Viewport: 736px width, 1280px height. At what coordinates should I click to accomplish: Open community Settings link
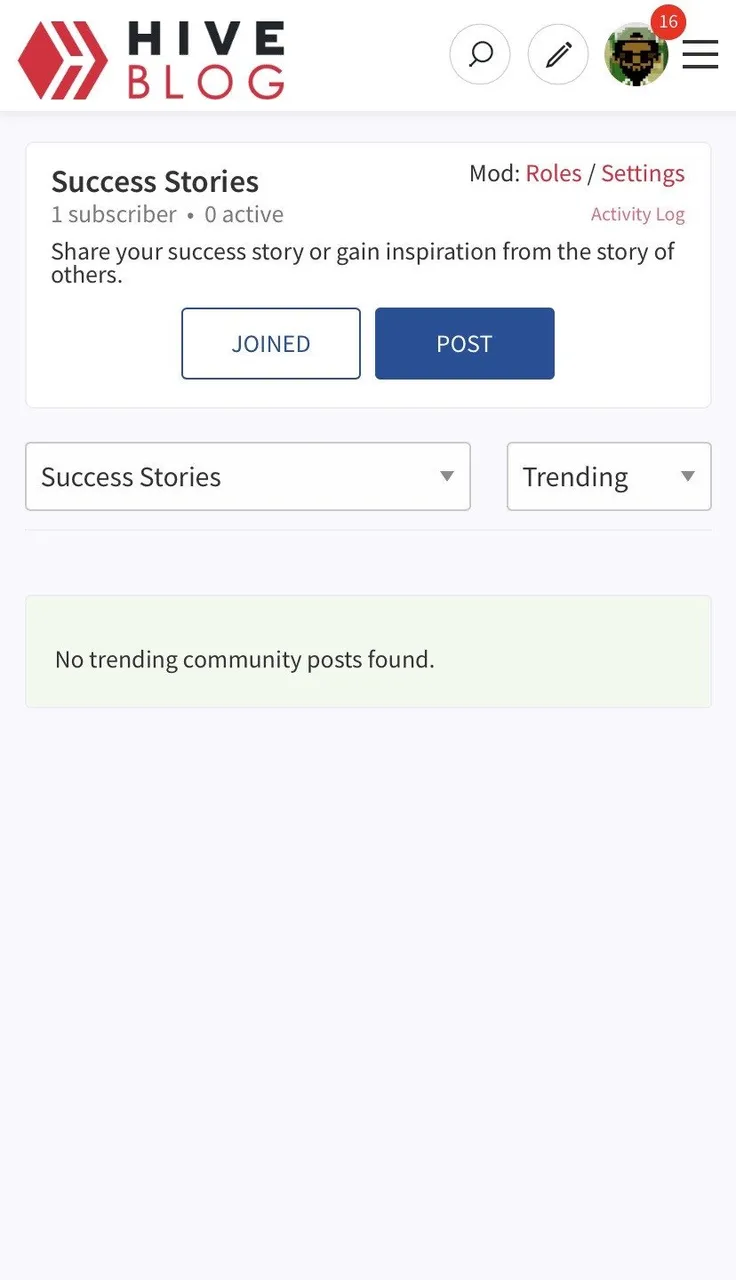(x=643, y=173)
